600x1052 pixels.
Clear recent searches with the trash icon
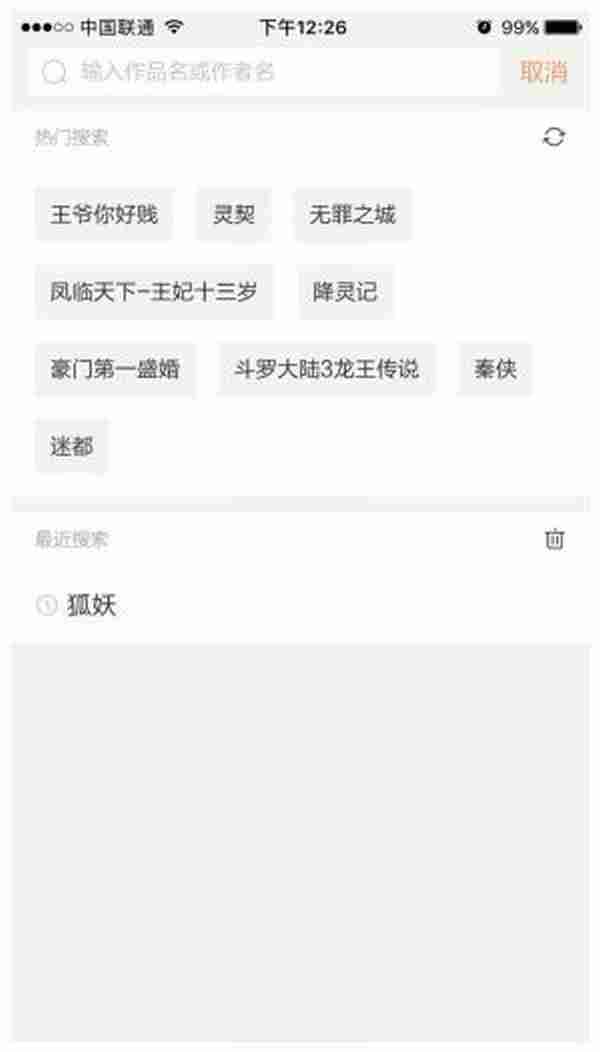click(554, 540)
